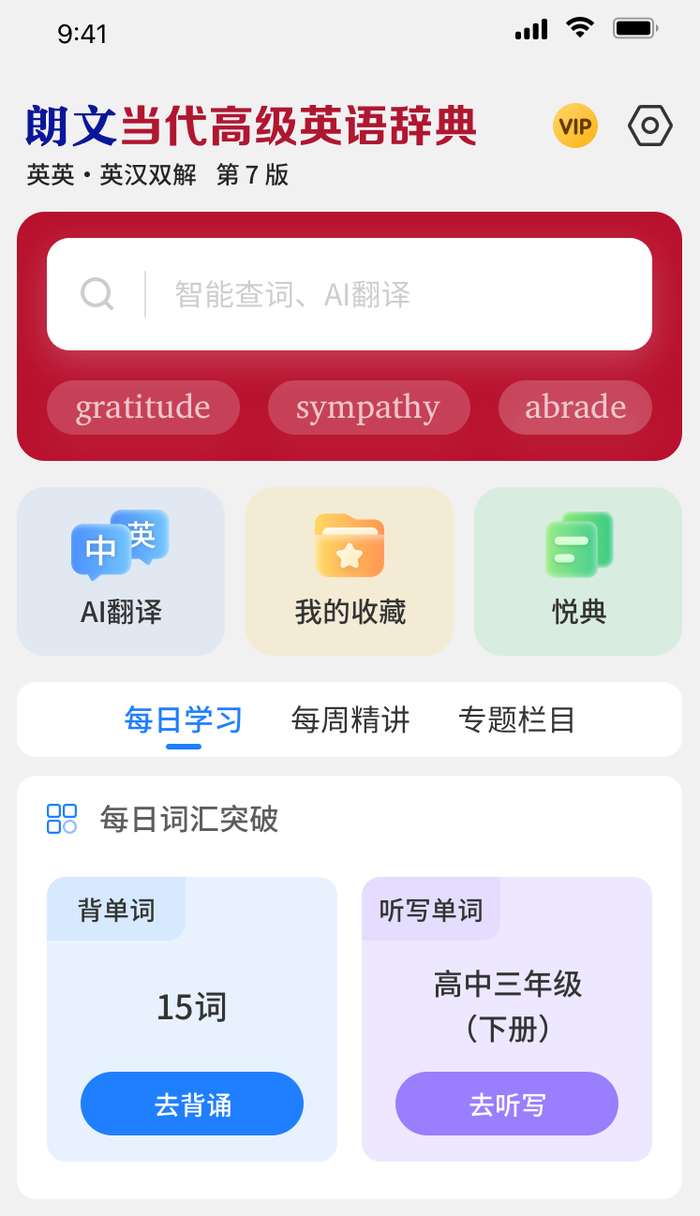Select the gratitude suggestion chip

tap(143, 408)
